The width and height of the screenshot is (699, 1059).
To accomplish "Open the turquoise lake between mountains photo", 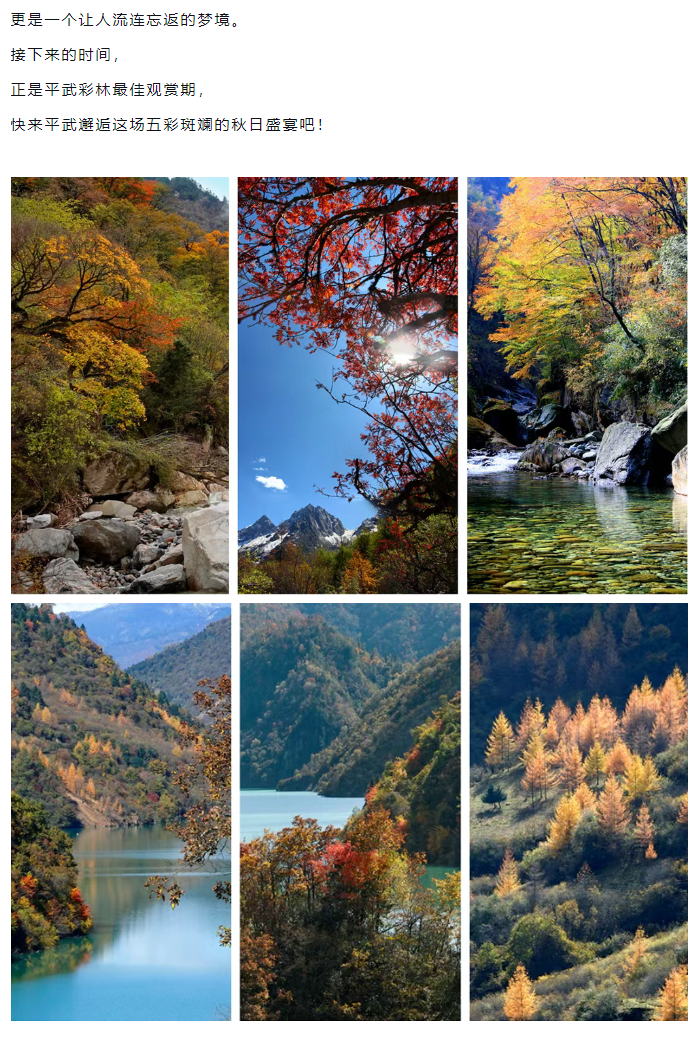I will [x=350, y=811].
